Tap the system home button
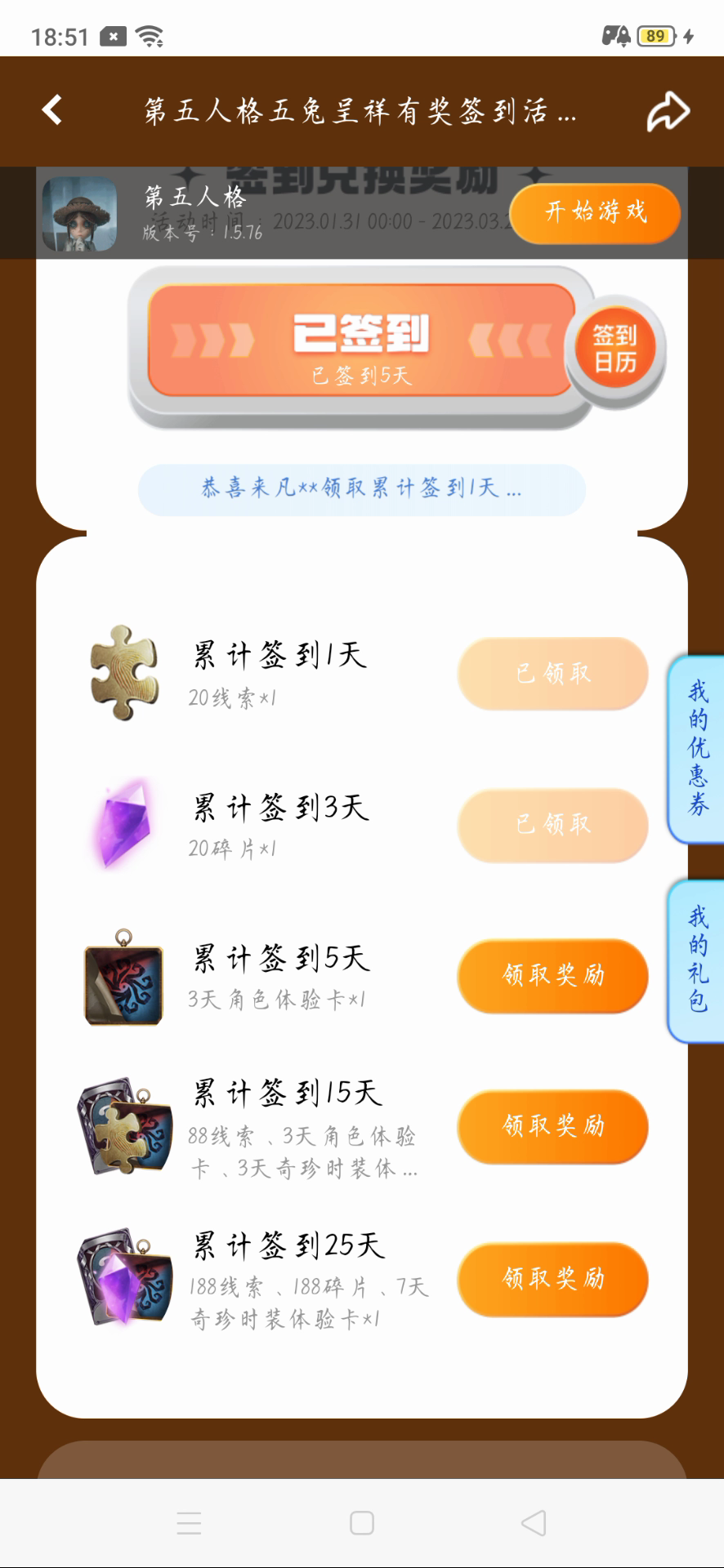Viewport: 724px width, 1568px height. [362, 1523]
